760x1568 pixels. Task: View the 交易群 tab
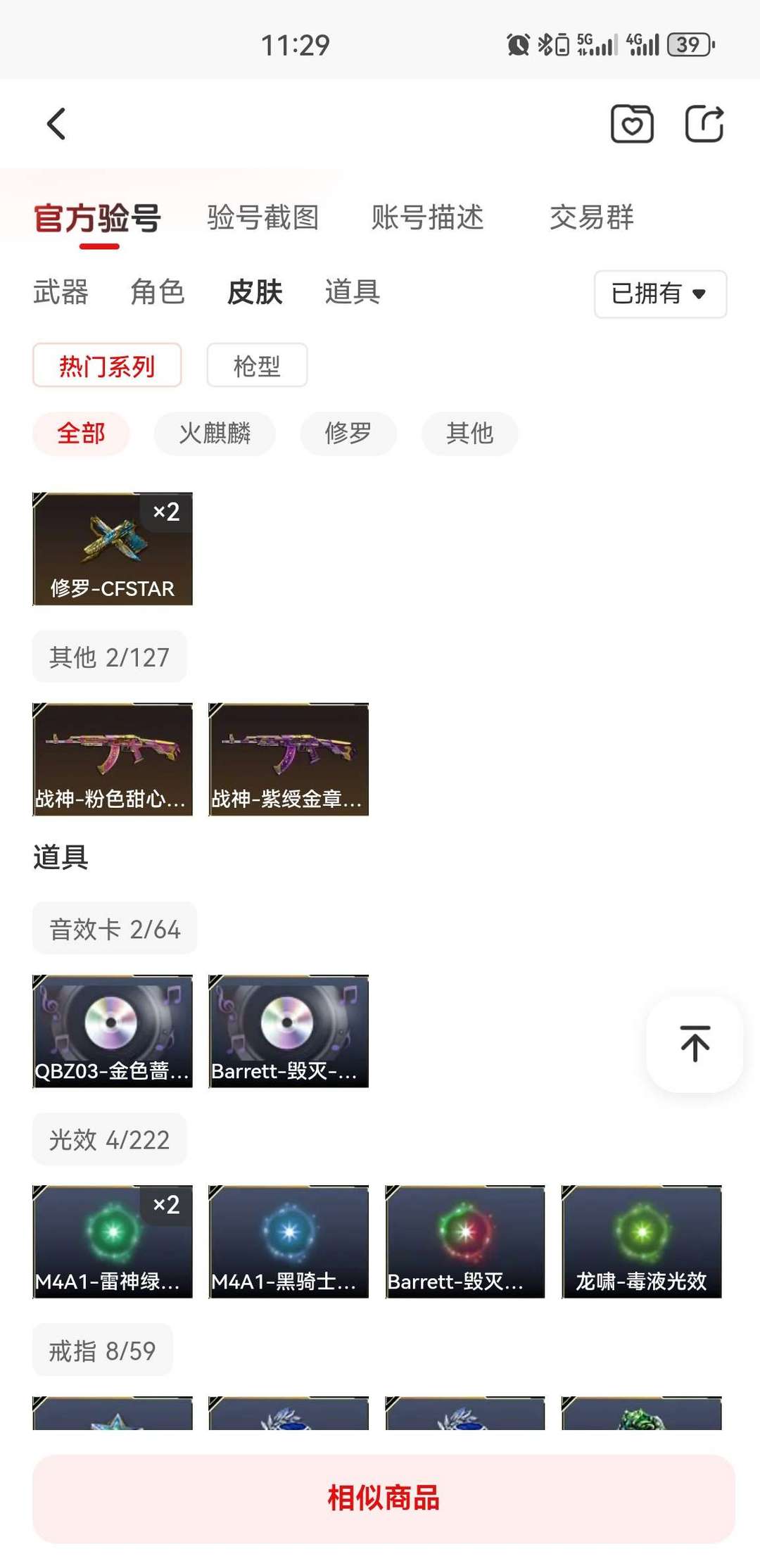point(591,217)
